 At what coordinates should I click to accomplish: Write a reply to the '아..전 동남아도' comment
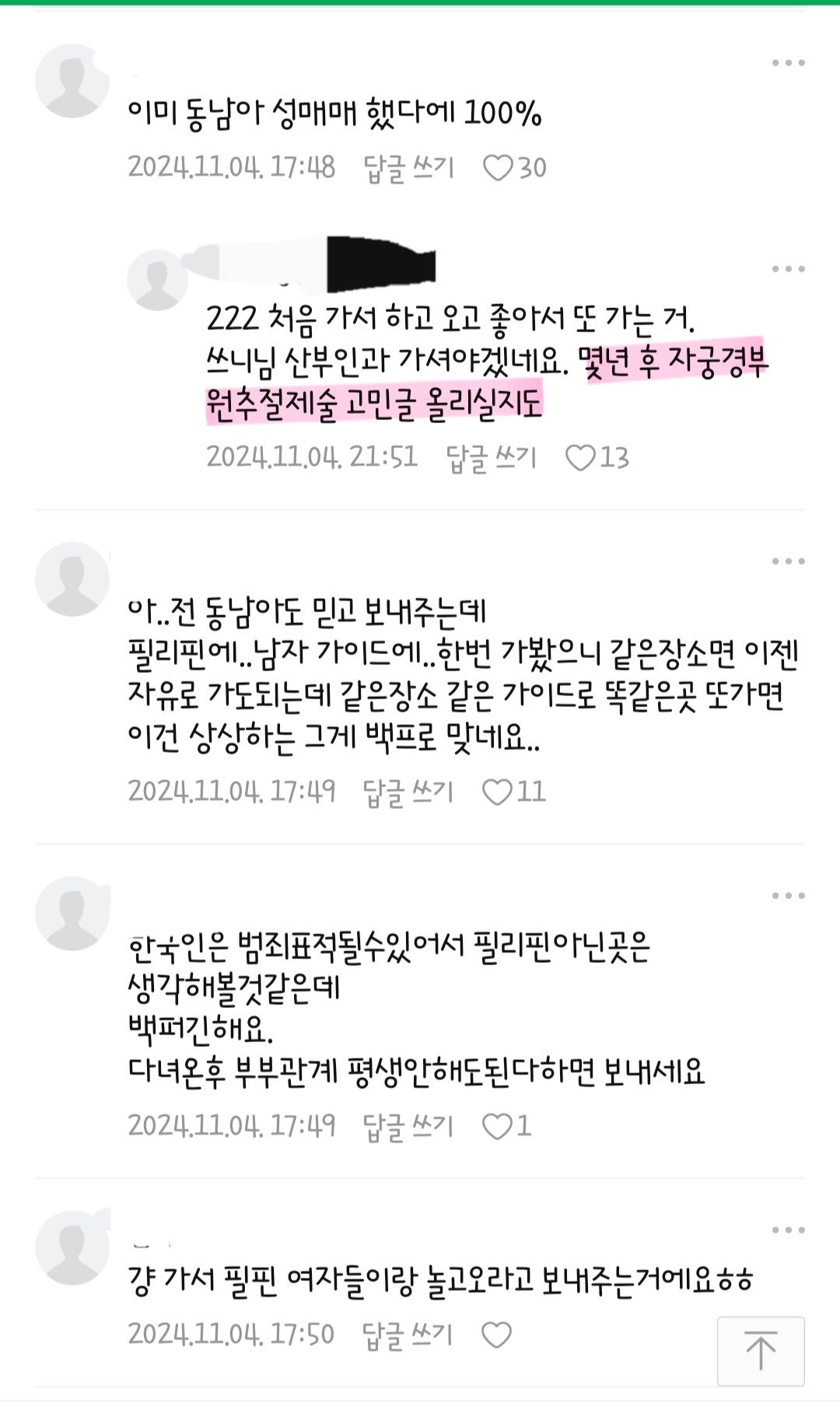point(408,792)
